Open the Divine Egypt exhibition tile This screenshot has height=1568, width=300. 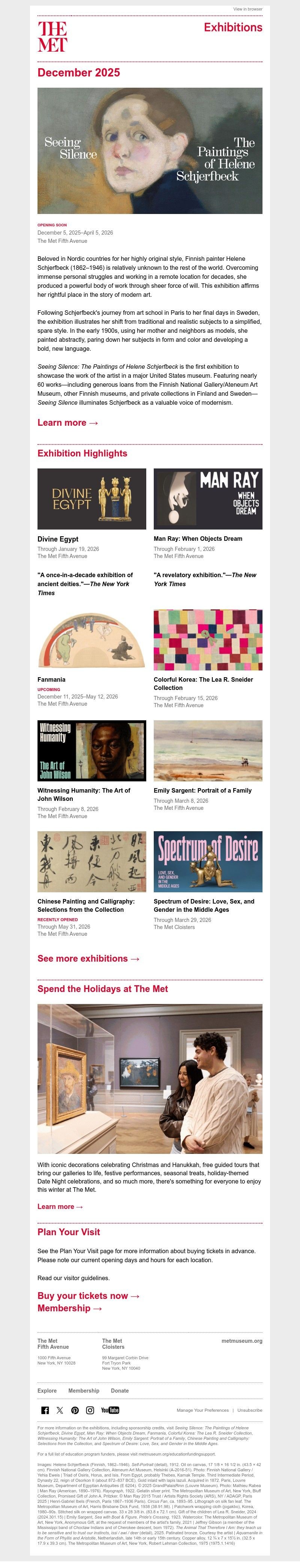92,498
